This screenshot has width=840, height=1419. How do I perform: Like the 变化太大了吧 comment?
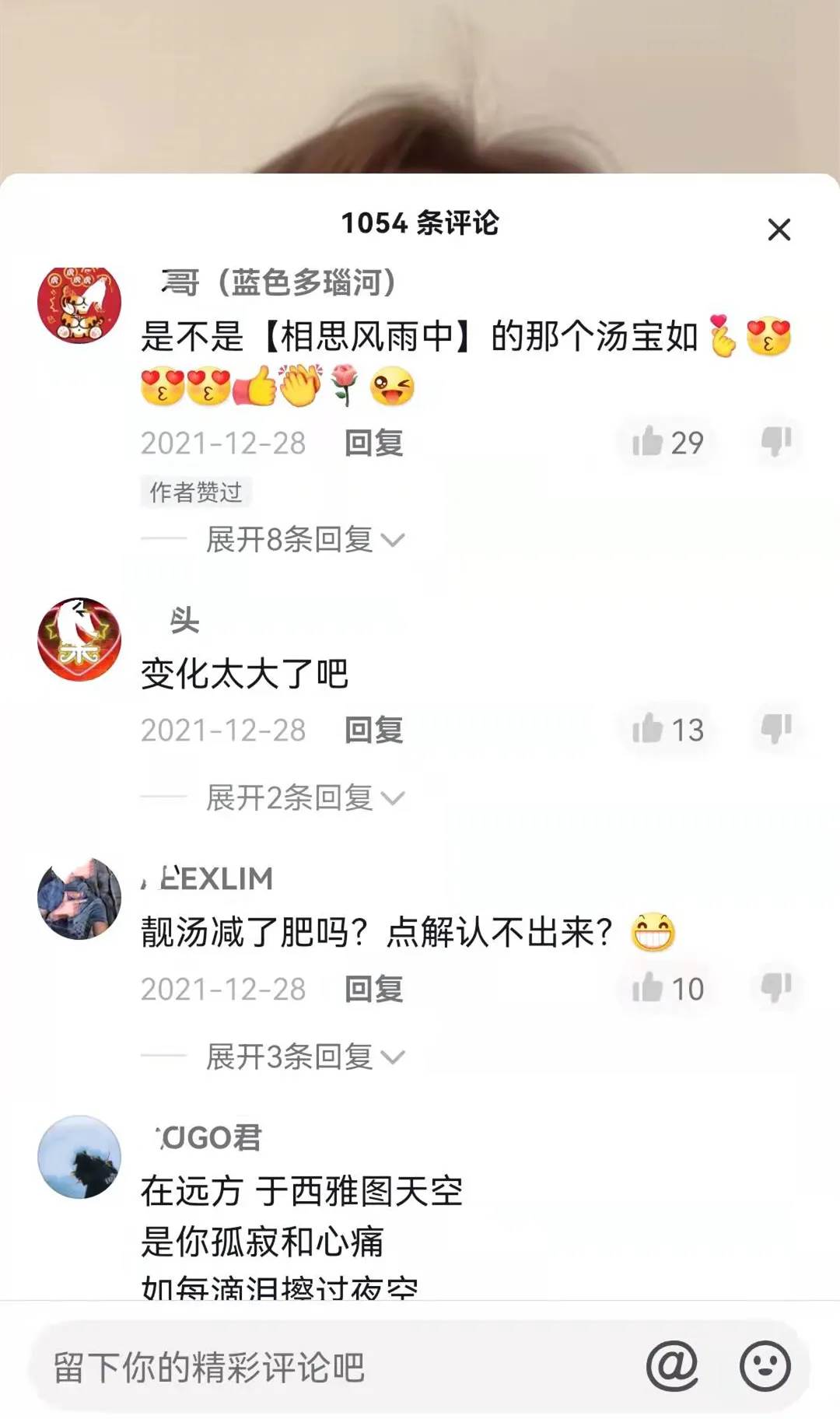pos(648,729)
